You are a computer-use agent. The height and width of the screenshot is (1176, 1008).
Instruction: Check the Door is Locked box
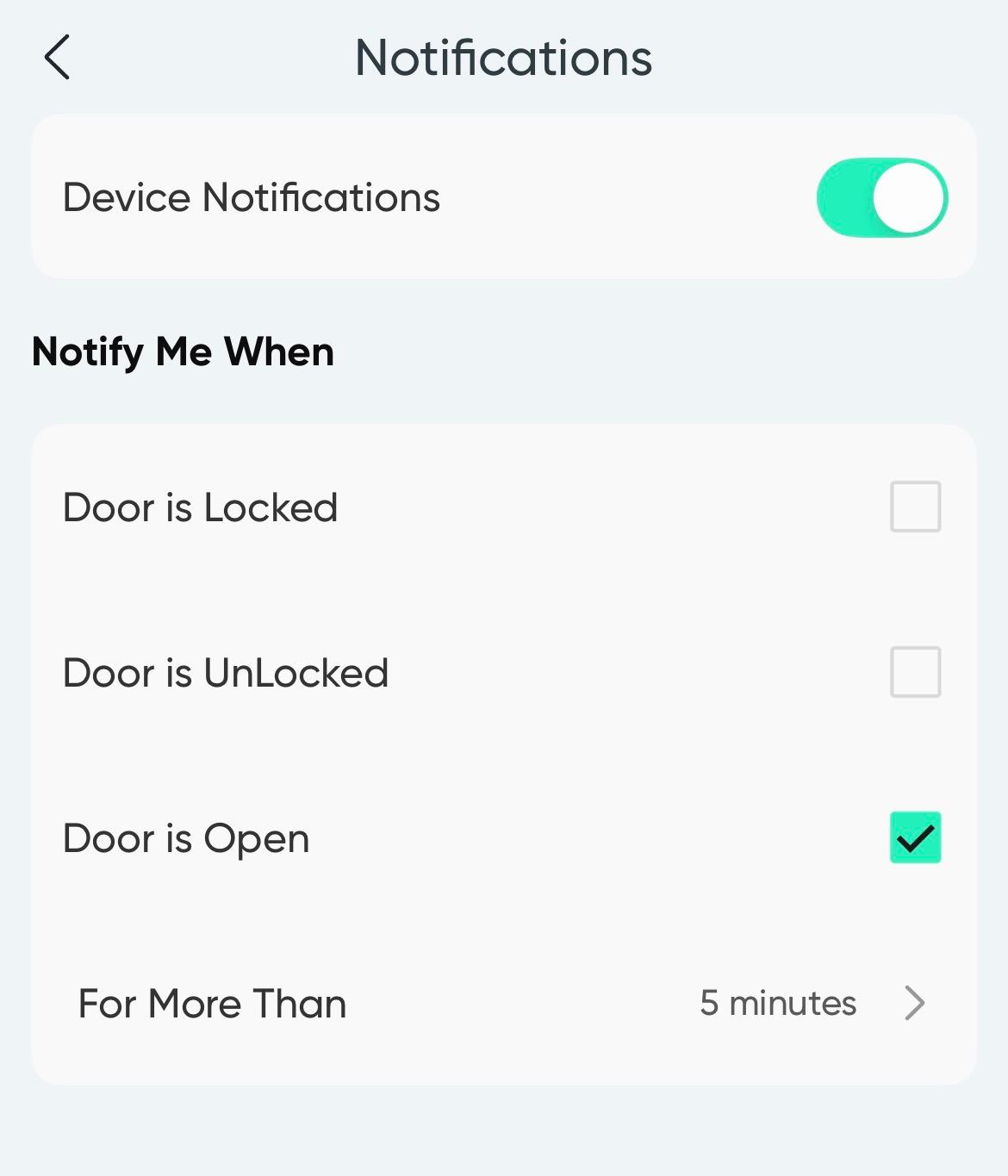(x=915, y=507)
